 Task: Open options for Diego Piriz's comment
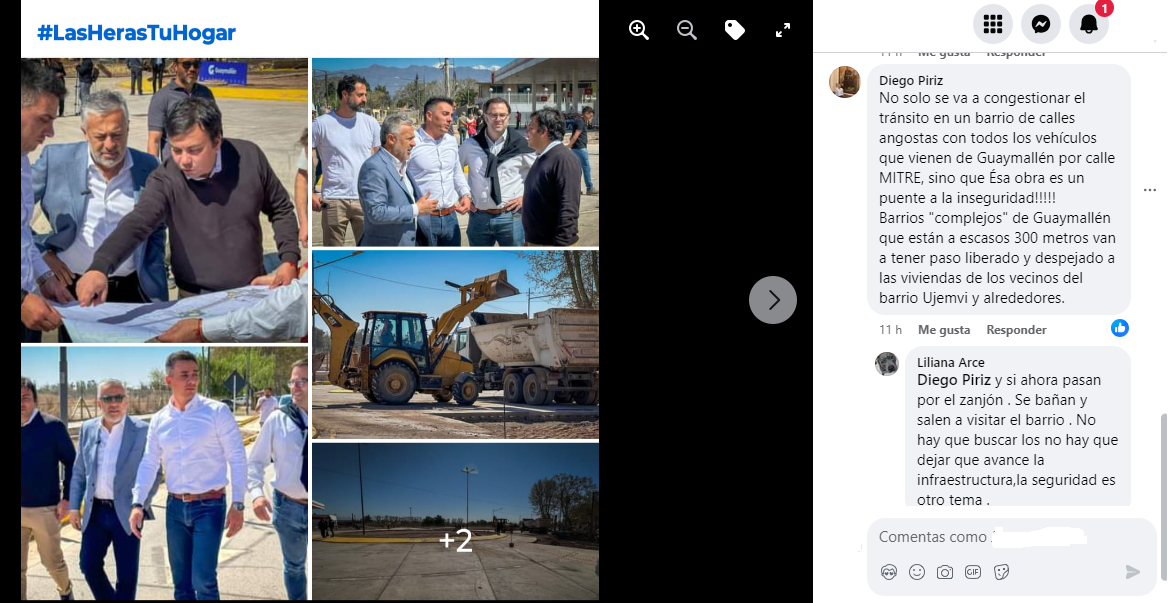(x=1149, y=189)
